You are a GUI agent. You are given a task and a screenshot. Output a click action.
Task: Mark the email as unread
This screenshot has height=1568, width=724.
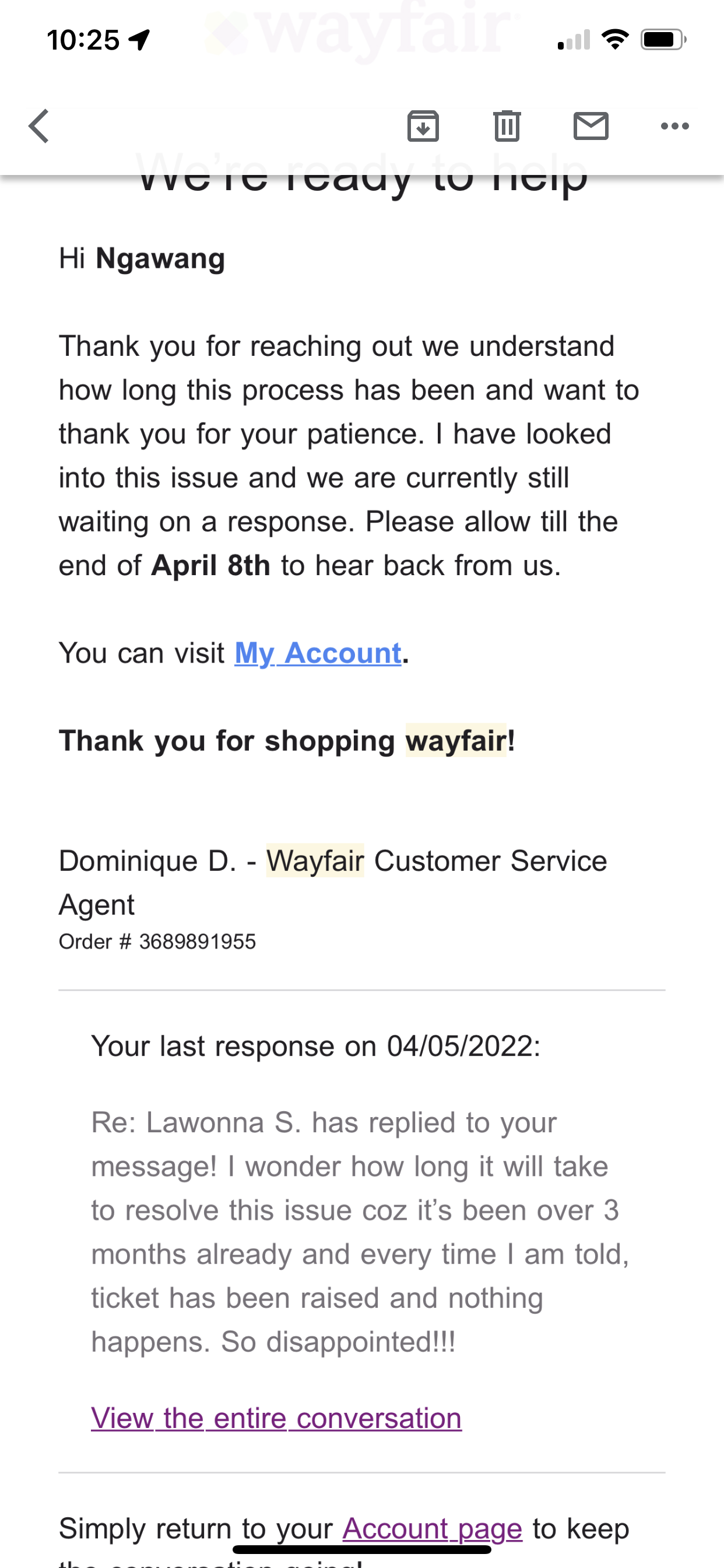point(591,127)
